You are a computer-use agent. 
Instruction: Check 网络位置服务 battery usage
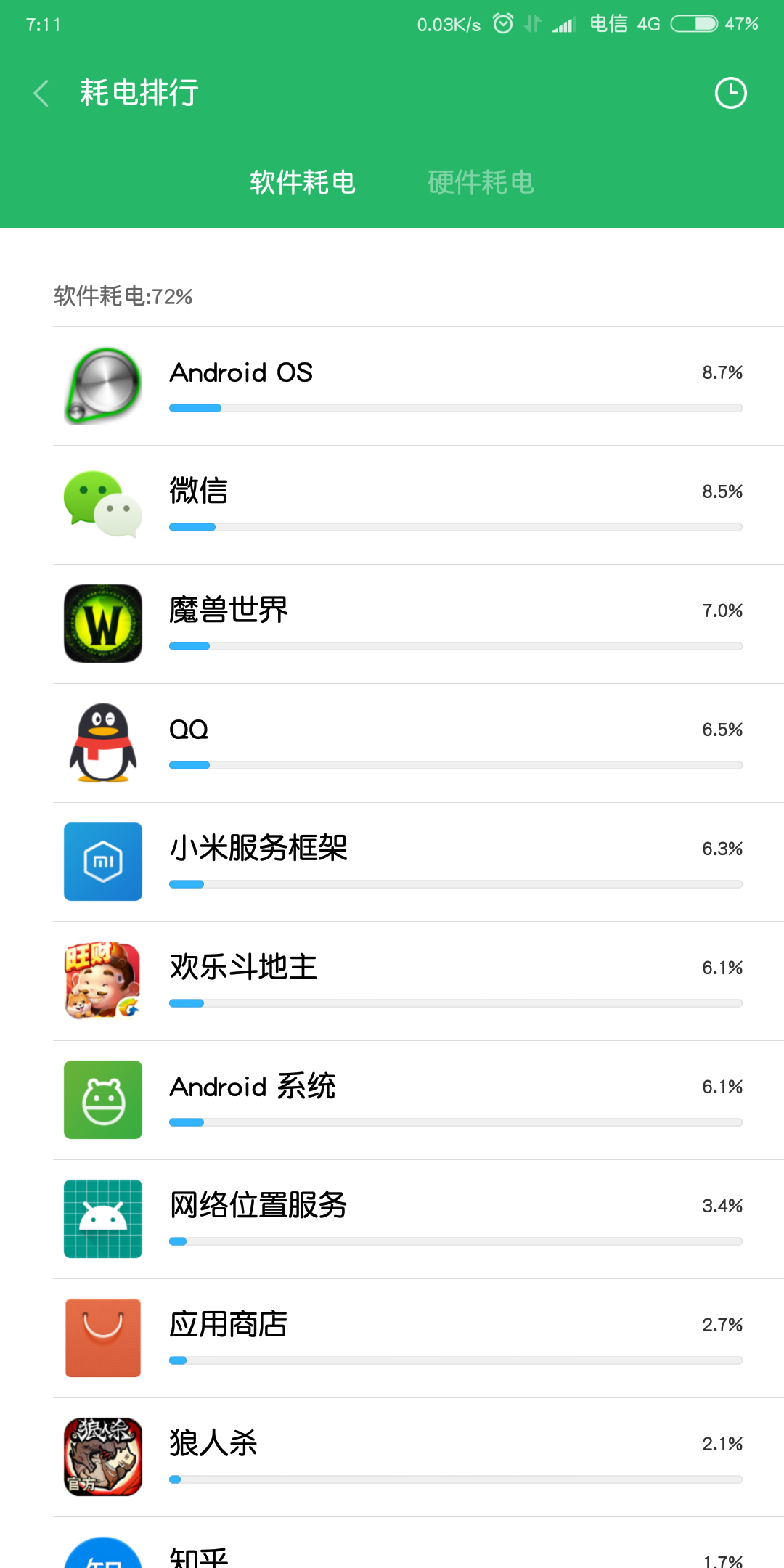[418, 1220]
